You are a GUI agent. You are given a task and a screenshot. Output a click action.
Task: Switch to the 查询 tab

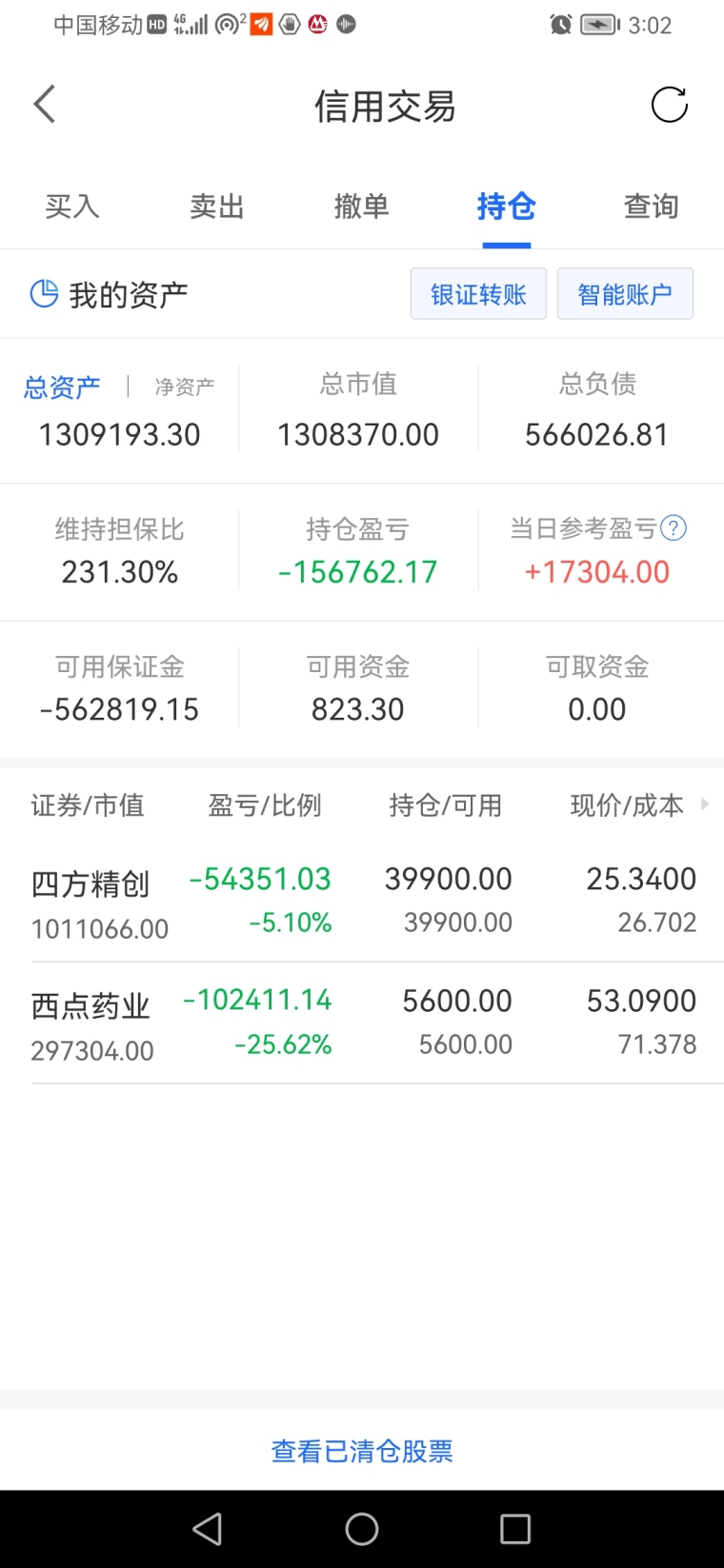[x=652, y=207]
